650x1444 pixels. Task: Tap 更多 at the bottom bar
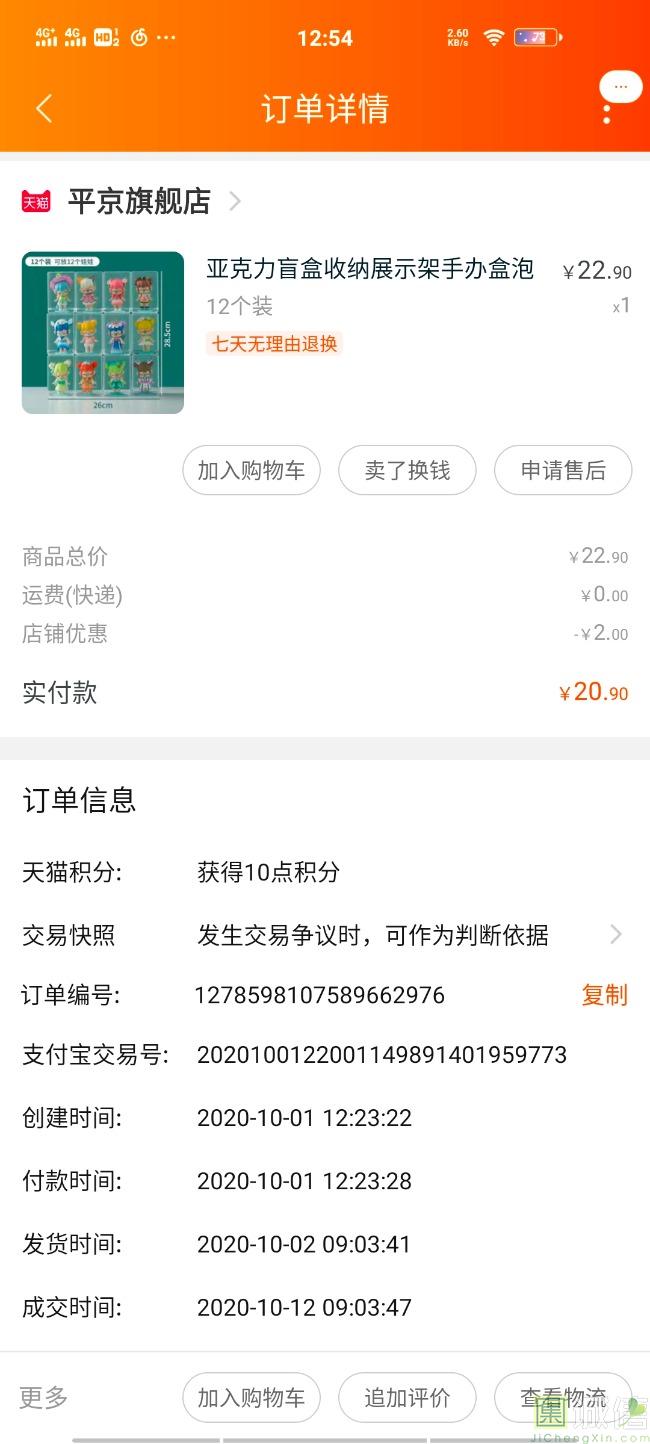44,1397
